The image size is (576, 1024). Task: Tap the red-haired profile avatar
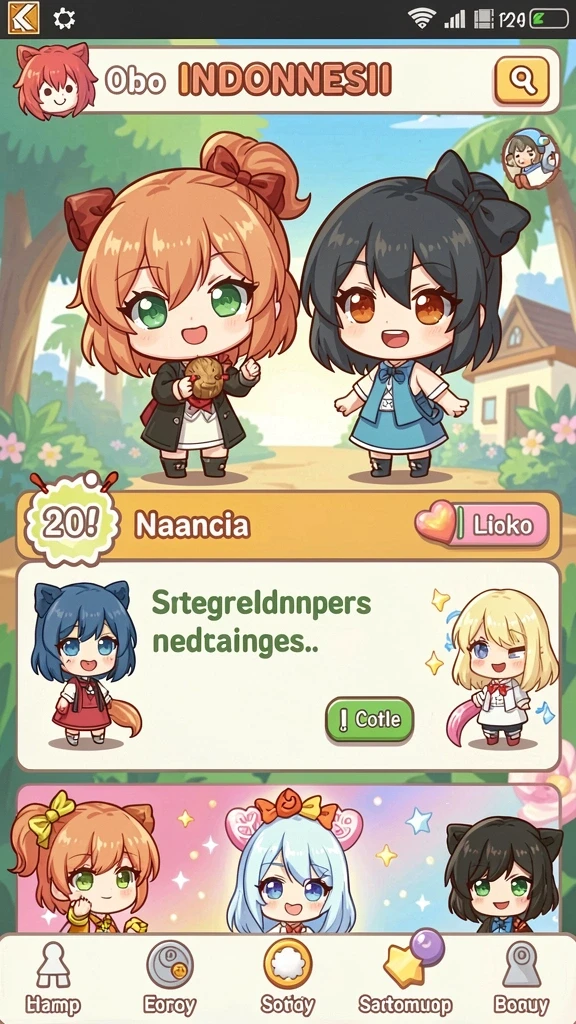click(52, 81)
